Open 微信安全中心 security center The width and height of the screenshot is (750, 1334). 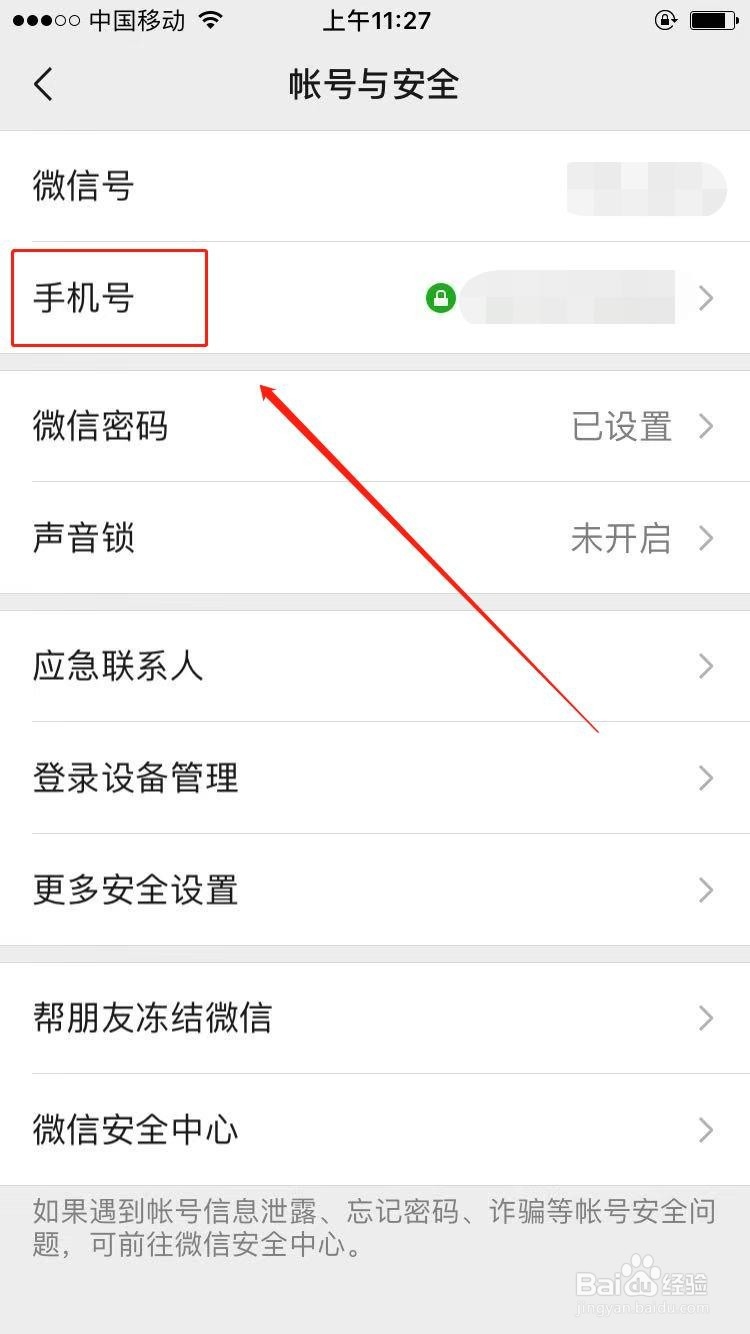pos(375,1129)
